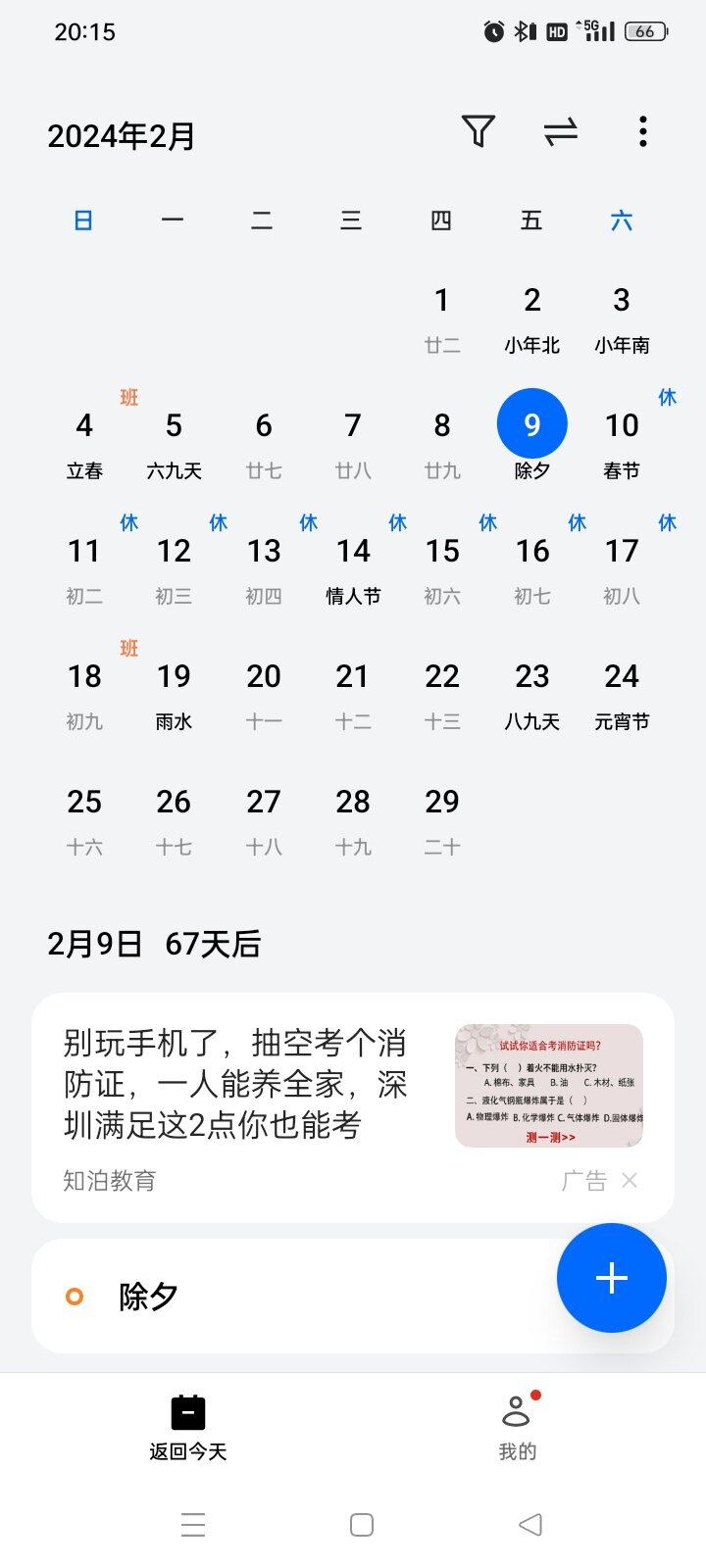Select February 24 元宵节
The height and width of the screenshot is (1568, 706).
622,692
